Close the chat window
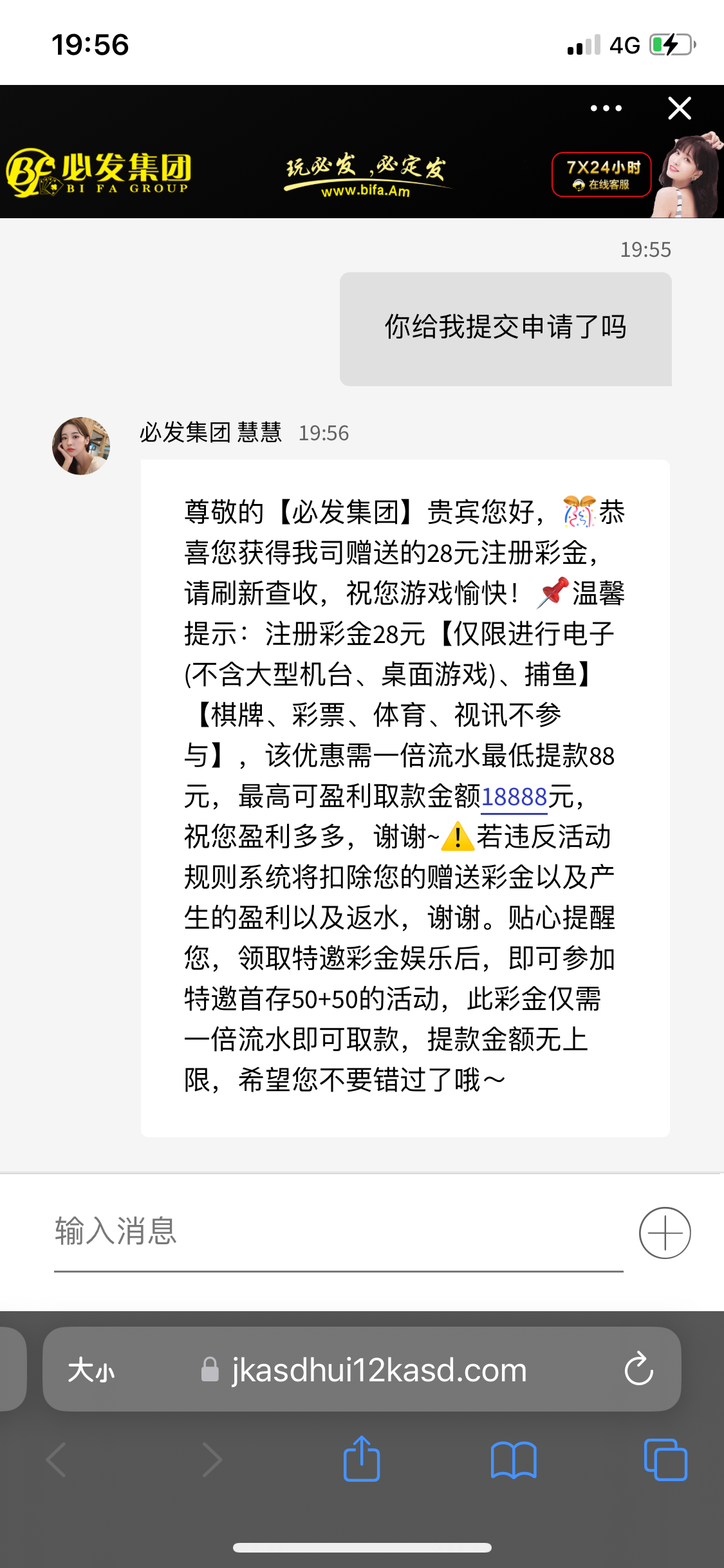Viewport: 724px width, 1568px height. [x=680, y=108]
